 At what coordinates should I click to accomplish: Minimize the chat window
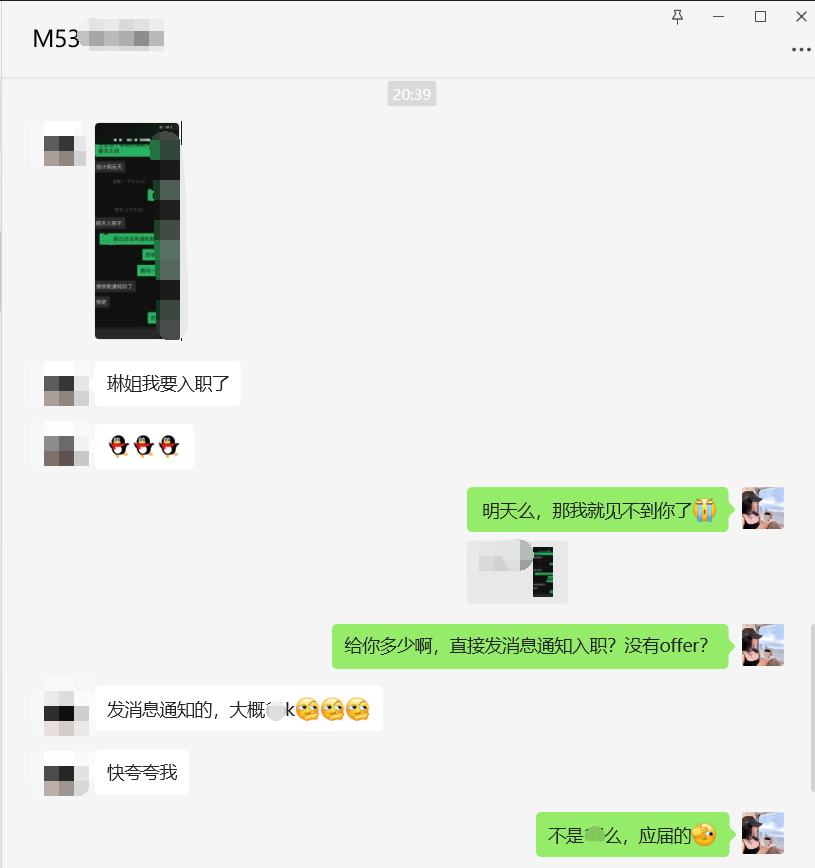point(719,16)
